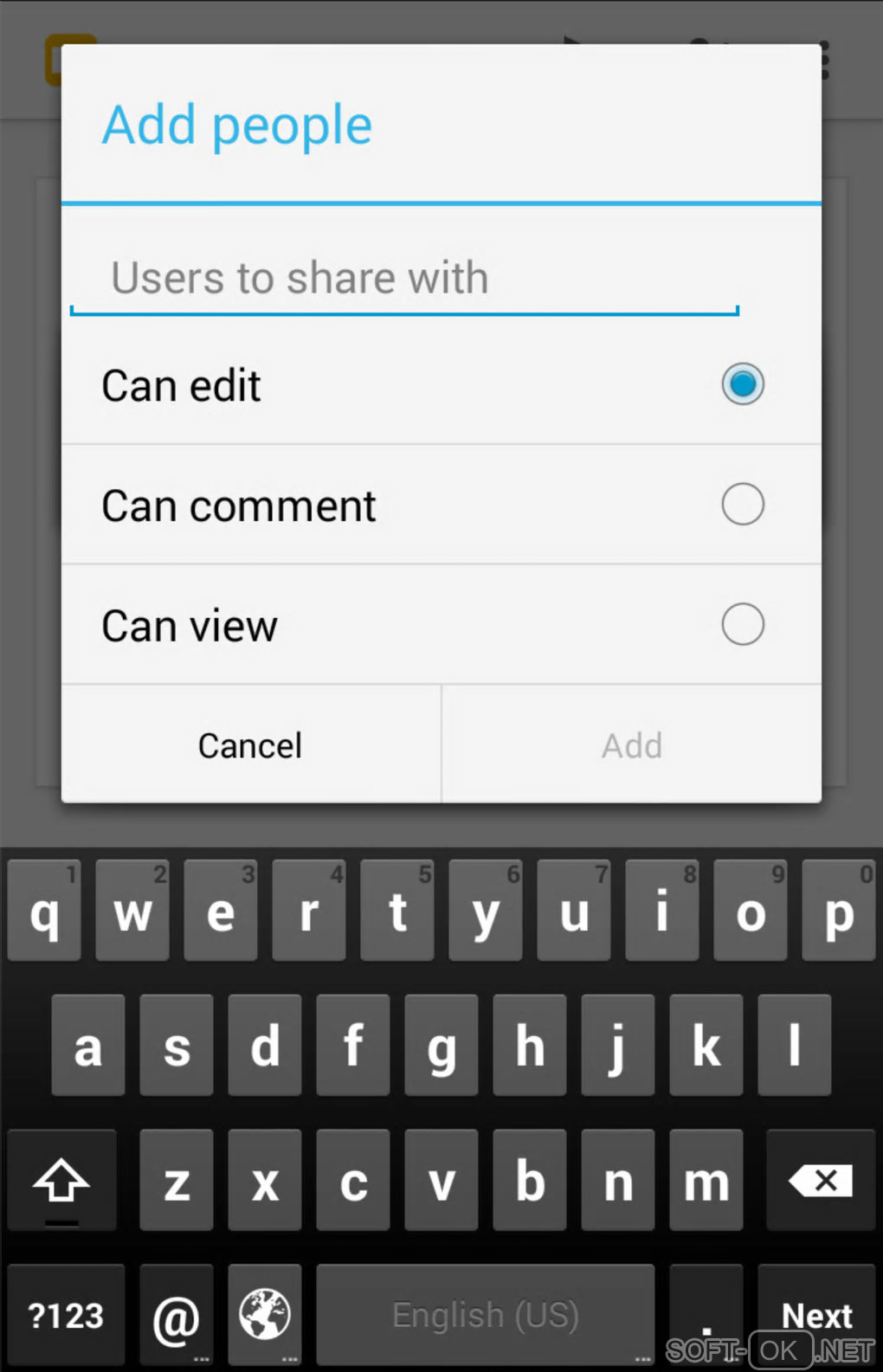Select the Can edit permission
This screenshot has height=1372, width=883.
[742, 384]
